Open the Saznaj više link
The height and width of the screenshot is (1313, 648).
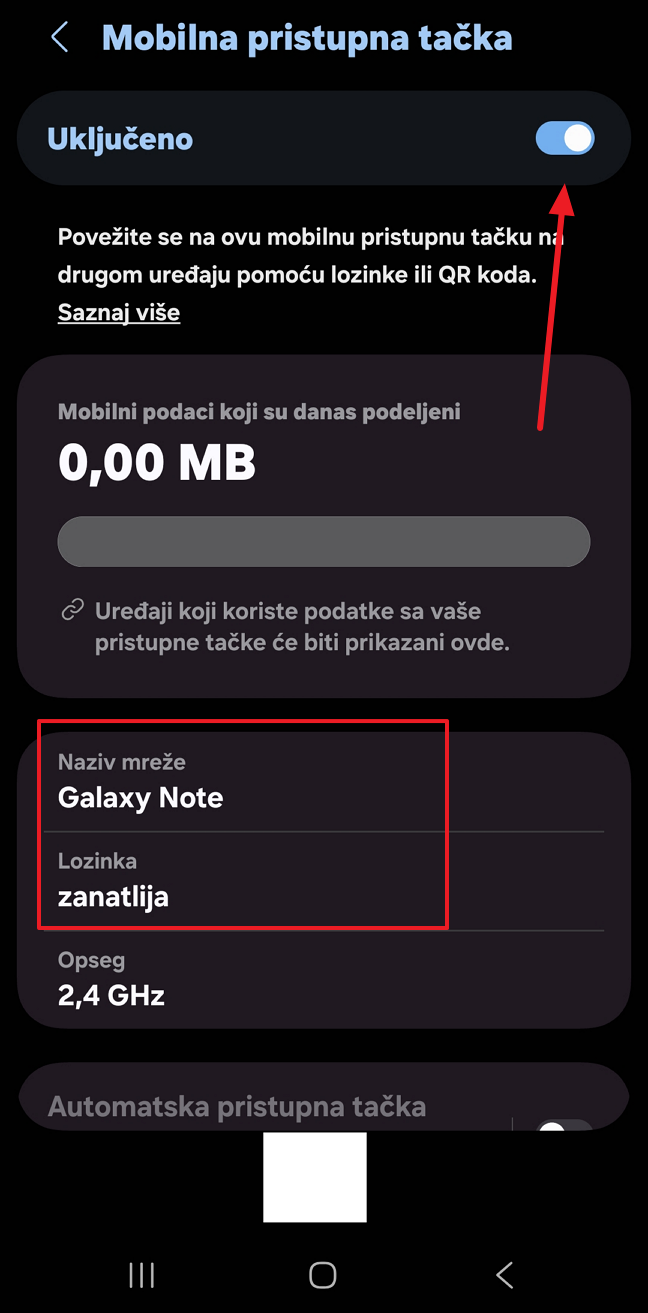click(119, 312)
